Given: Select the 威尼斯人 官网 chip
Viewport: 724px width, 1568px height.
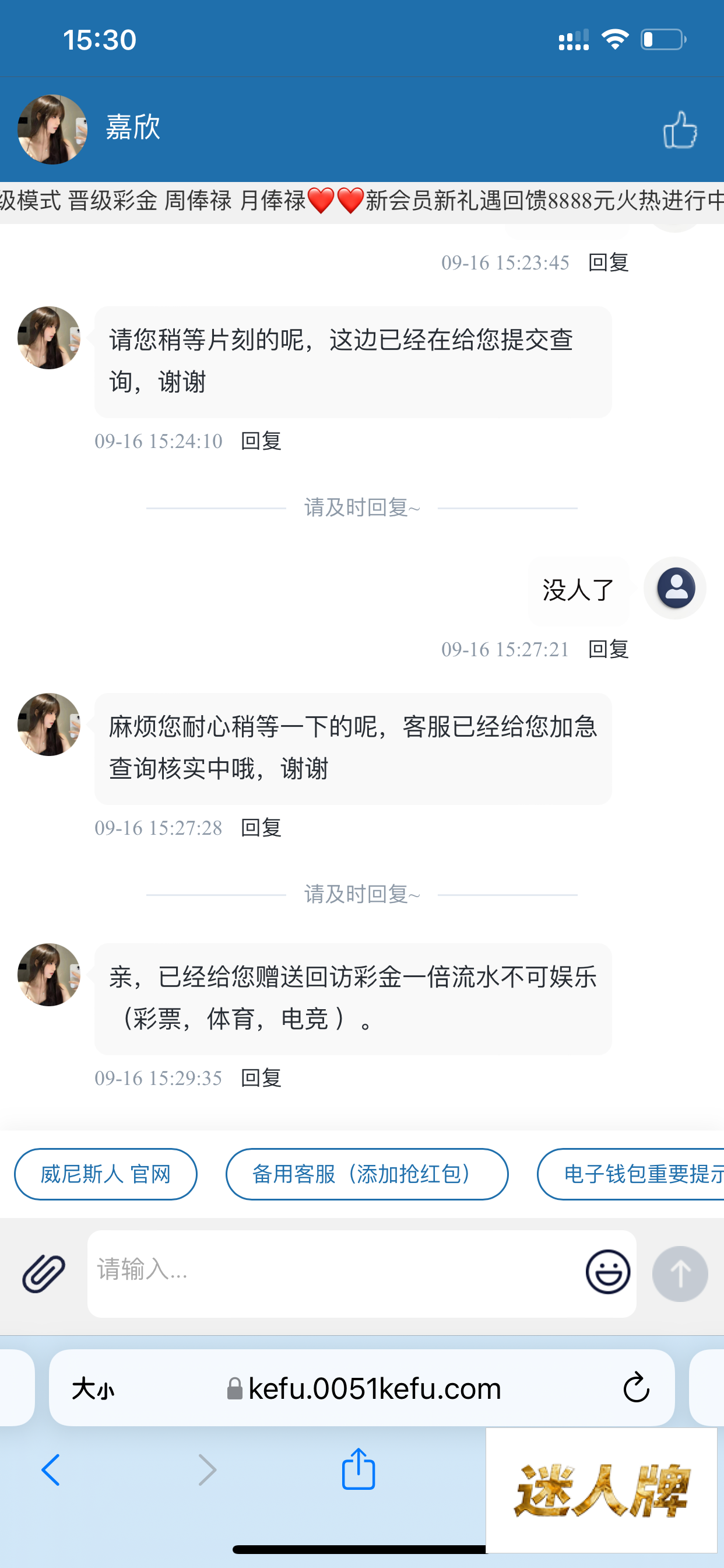Looking at the screenshot, I should pos(106,1174).
